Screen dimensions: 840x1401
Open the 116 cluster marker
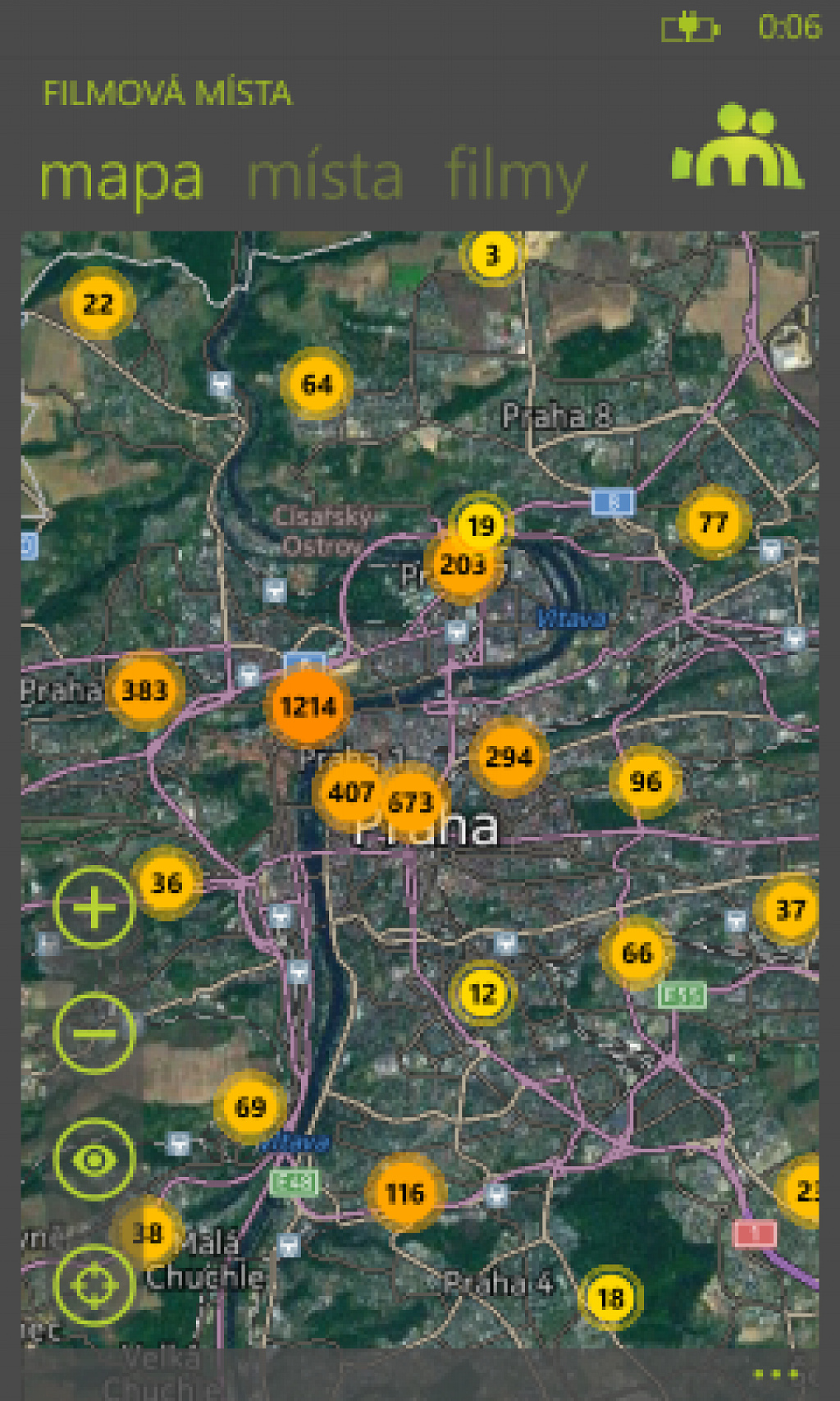point(405,1193)
